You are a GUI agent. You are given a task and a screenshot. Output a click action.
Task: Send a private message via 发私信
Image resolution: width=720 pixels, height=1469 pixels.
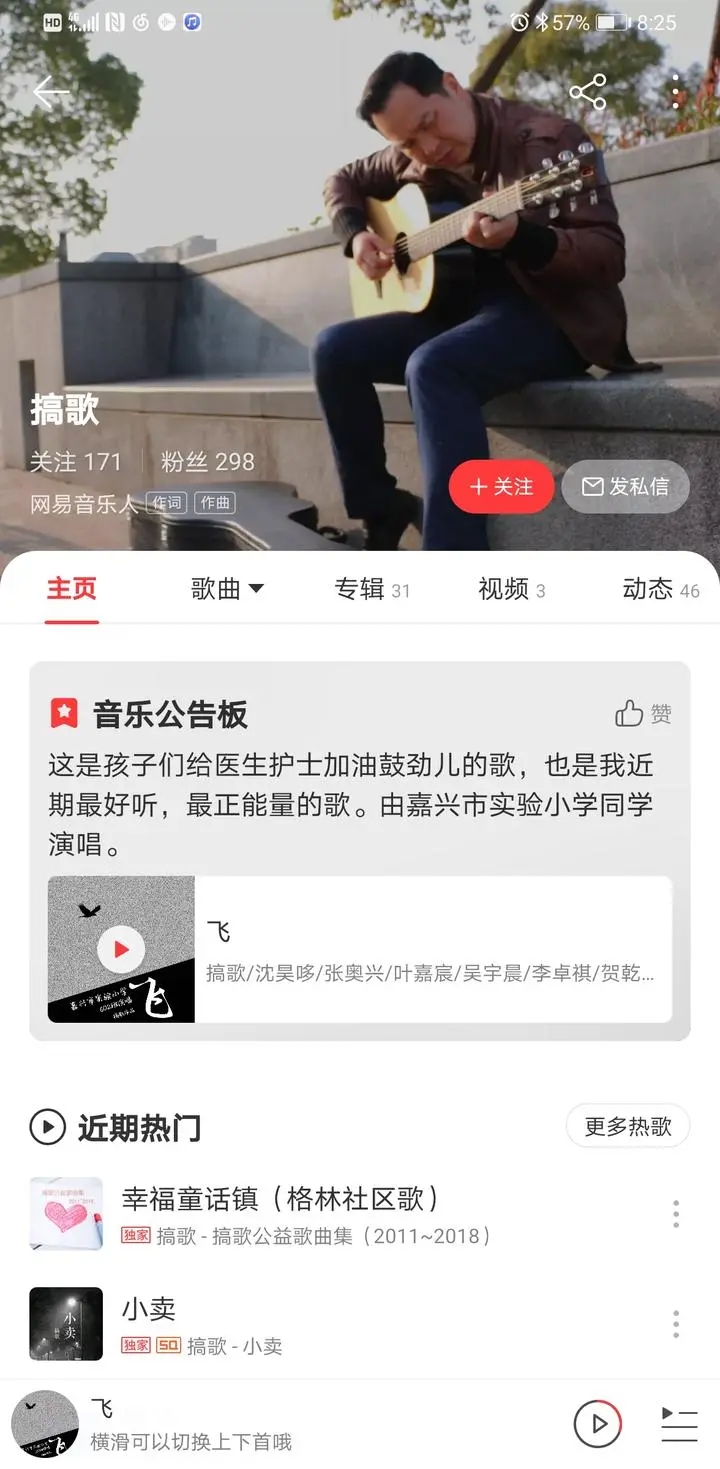(625, 487)
